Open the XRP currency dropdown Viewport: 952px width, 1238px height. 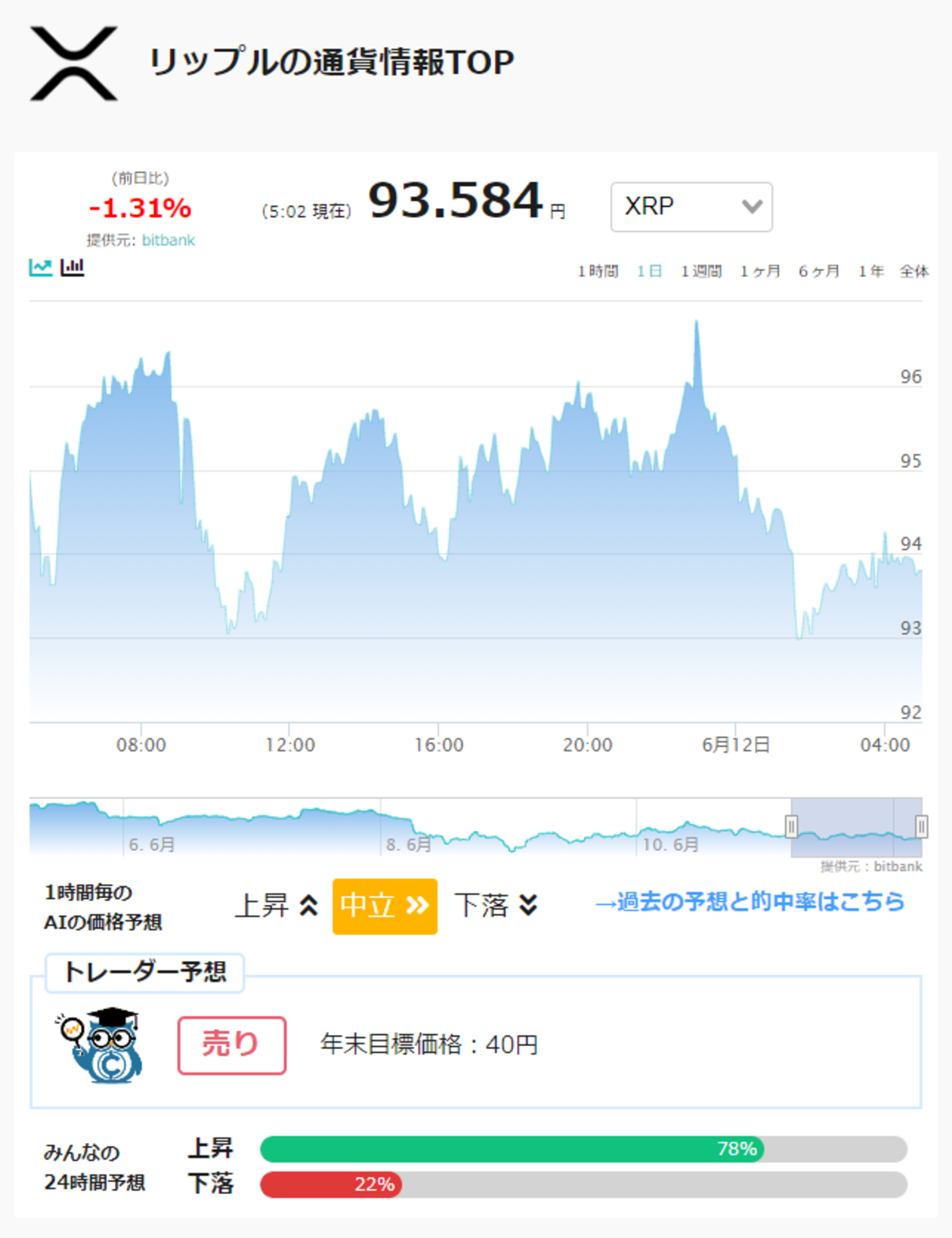(x=692, y=207)
